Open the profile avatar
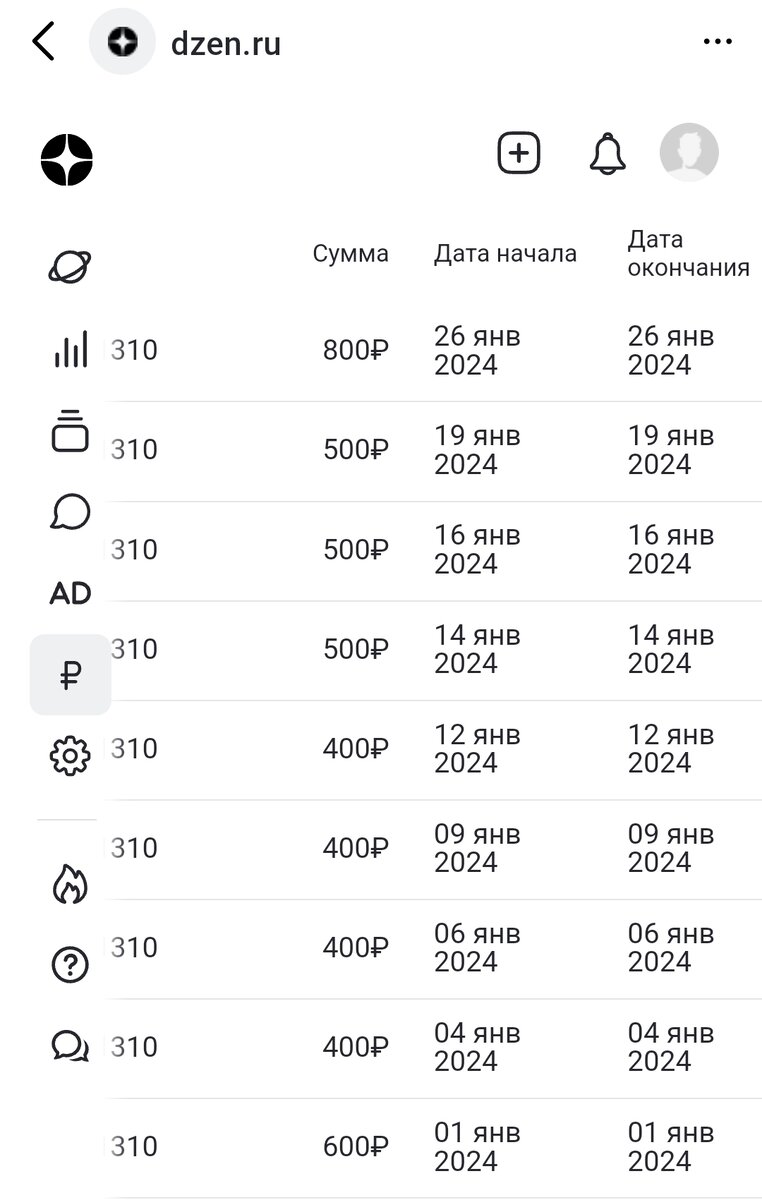Screen dimensions: 762x1200 (689, 152)
